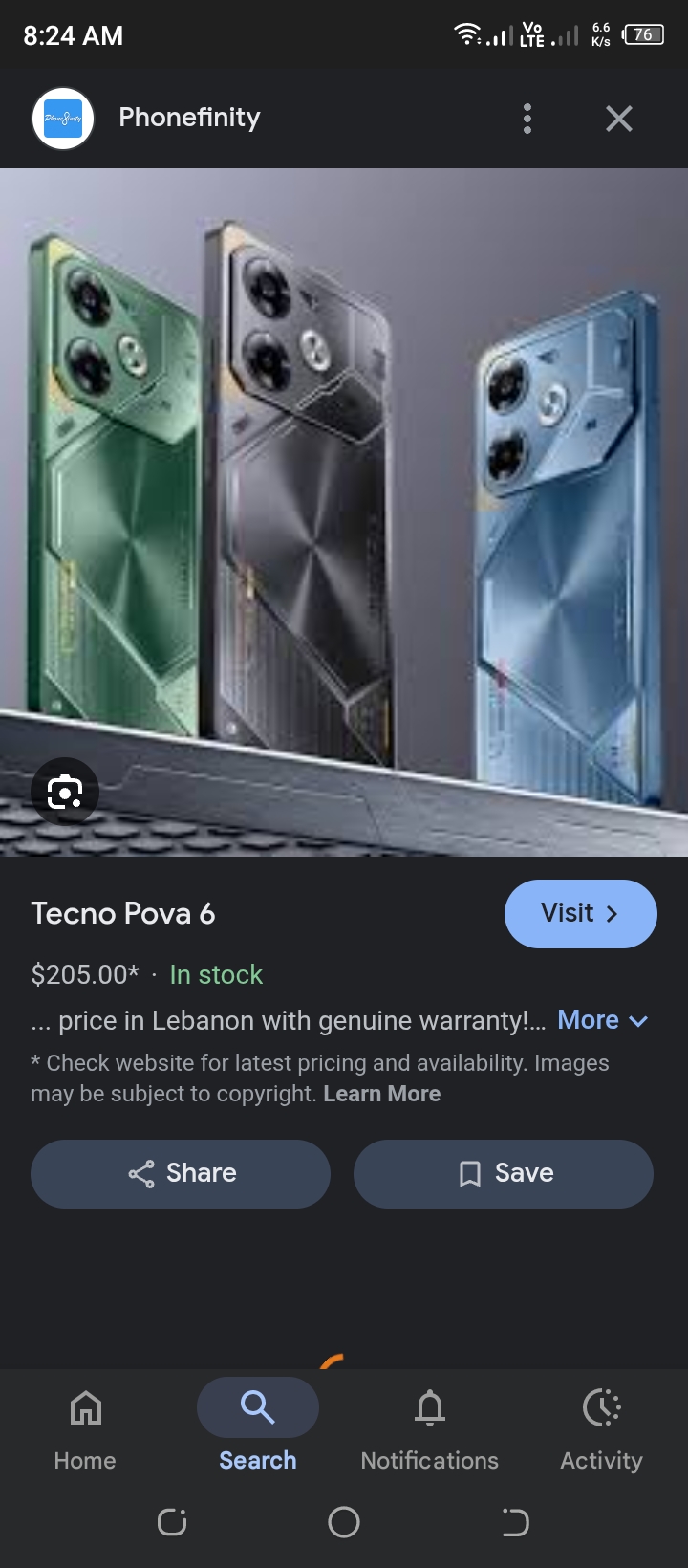Share the Tecno Pova 6 result

coord(181,1173)
